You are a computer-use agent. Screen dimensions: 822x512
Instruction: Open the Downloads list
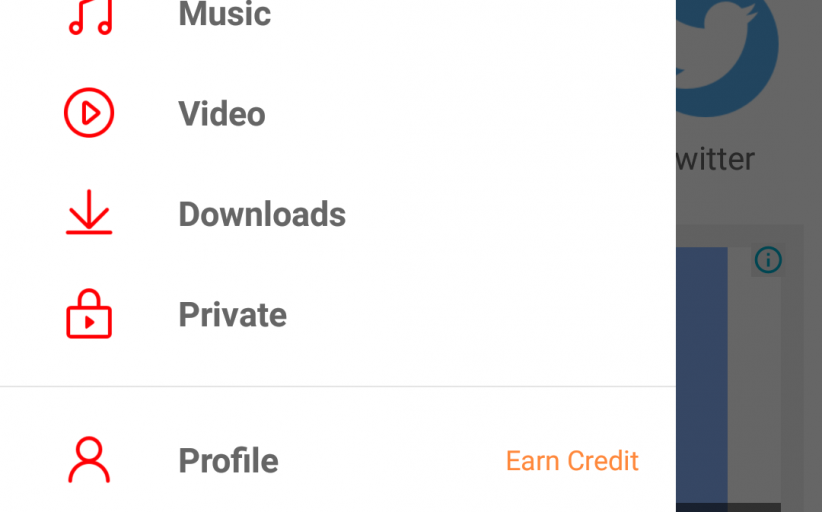261,215
